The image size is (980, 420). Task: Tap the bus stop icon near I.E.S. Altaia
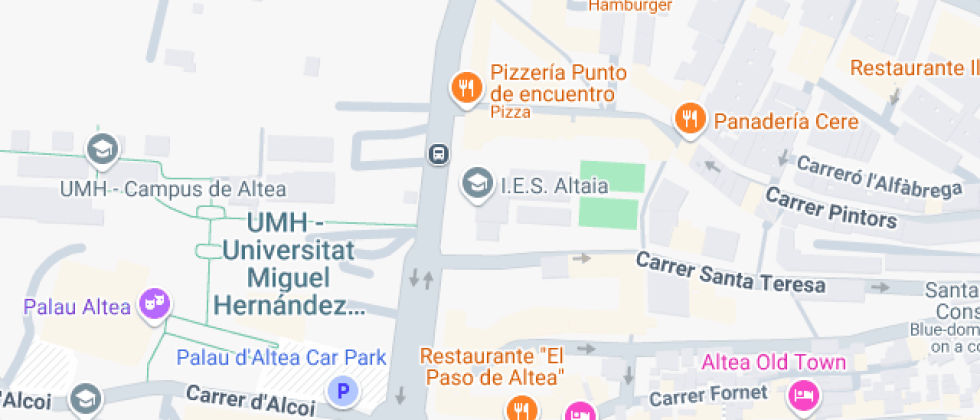pyautogui.click(x=438, y=153)
